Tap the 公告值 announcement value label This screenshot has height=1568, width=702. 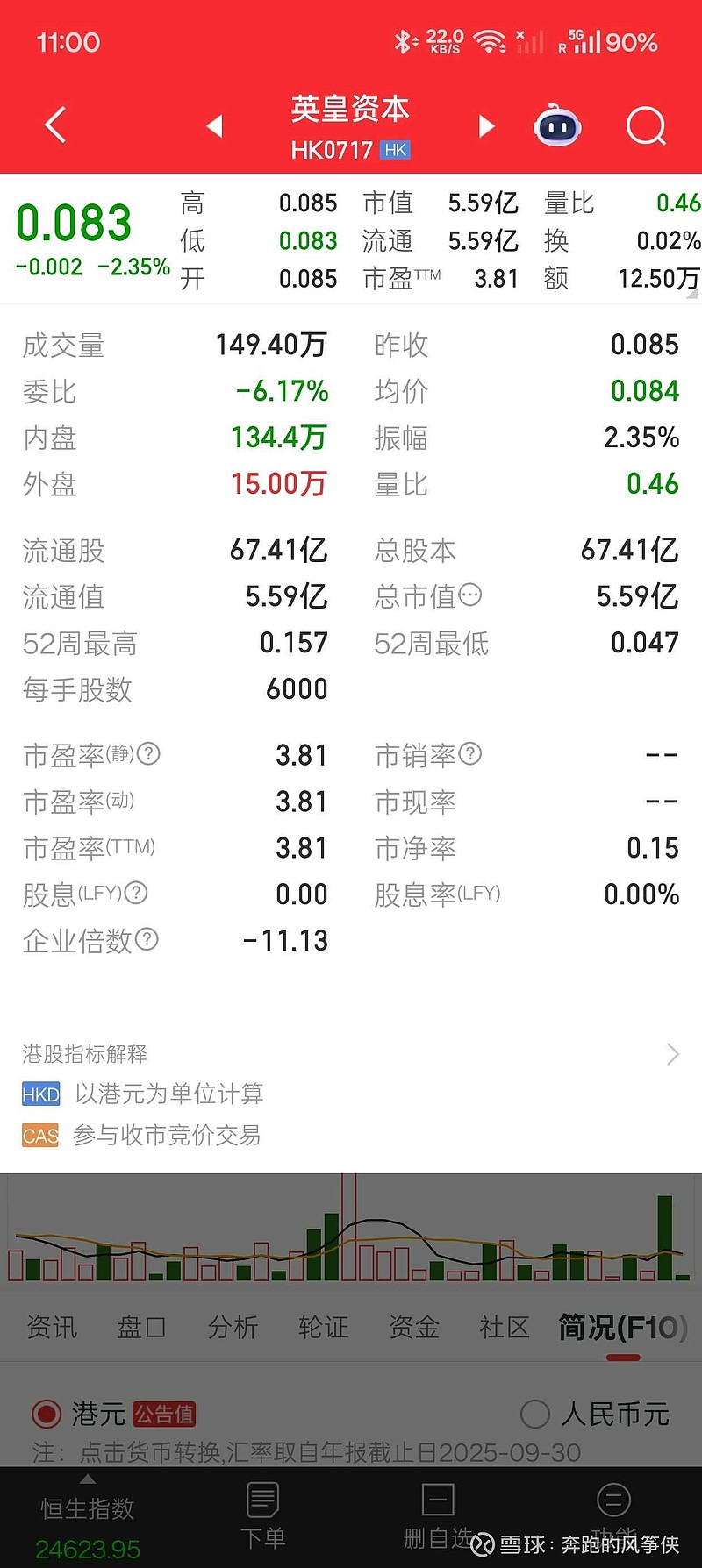pyautogui.click(x=163, y=1415)
